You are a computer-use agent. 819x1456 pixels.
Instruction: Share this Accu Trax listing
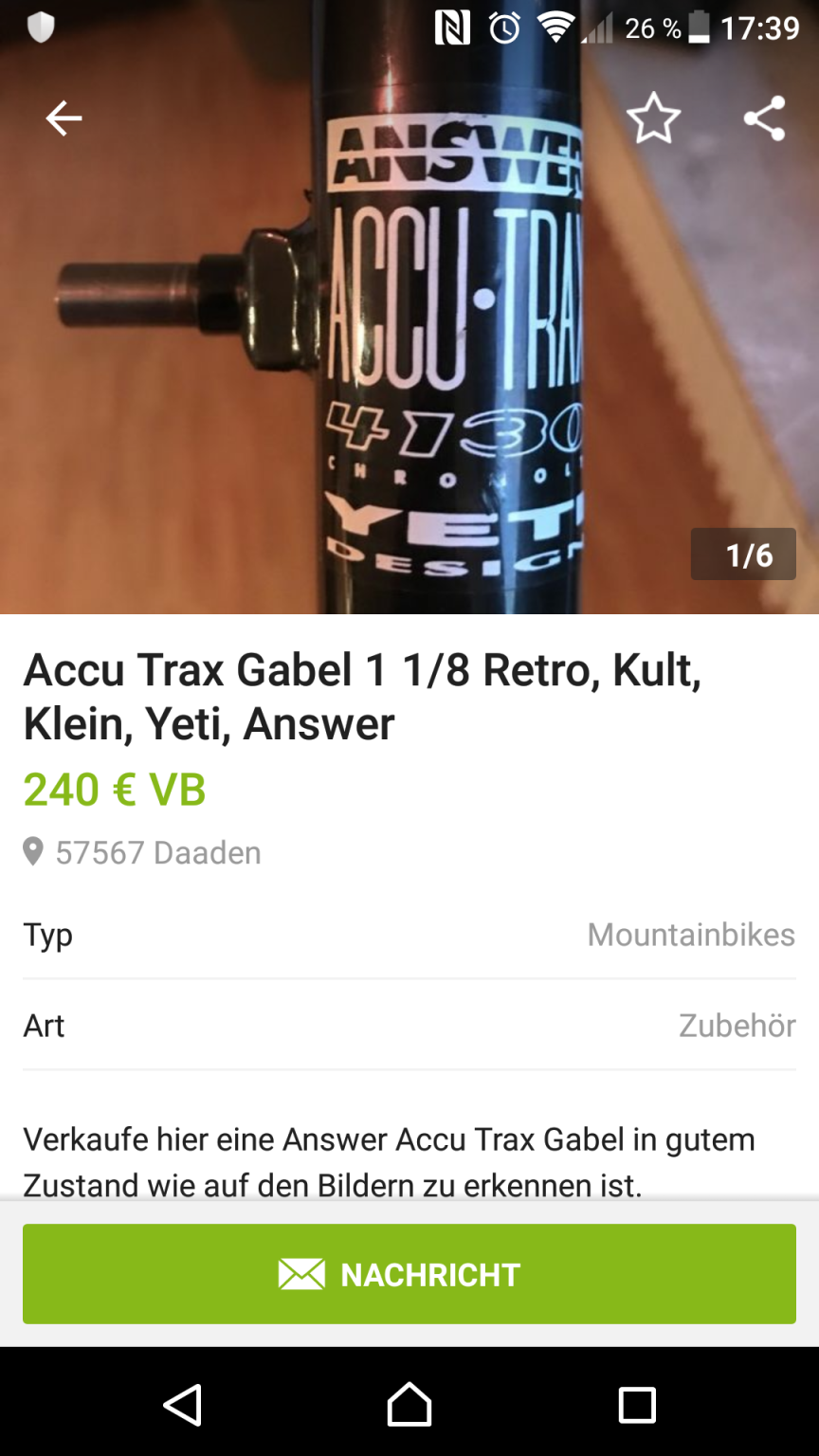coord(764,118)
